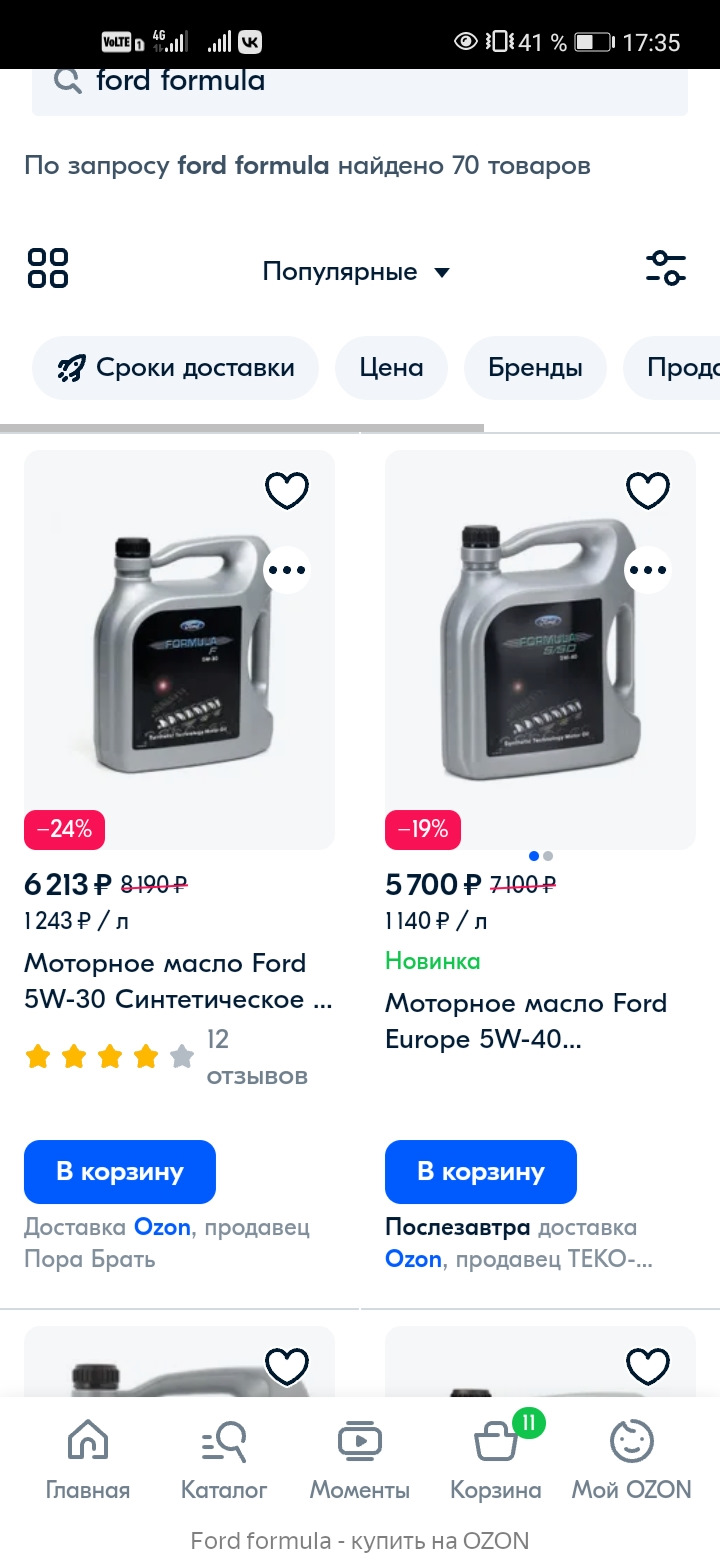Select the Бренды filter chip
Image resolution: width=720 pixels, height=1560 pixels.
[x=535, y=367]
